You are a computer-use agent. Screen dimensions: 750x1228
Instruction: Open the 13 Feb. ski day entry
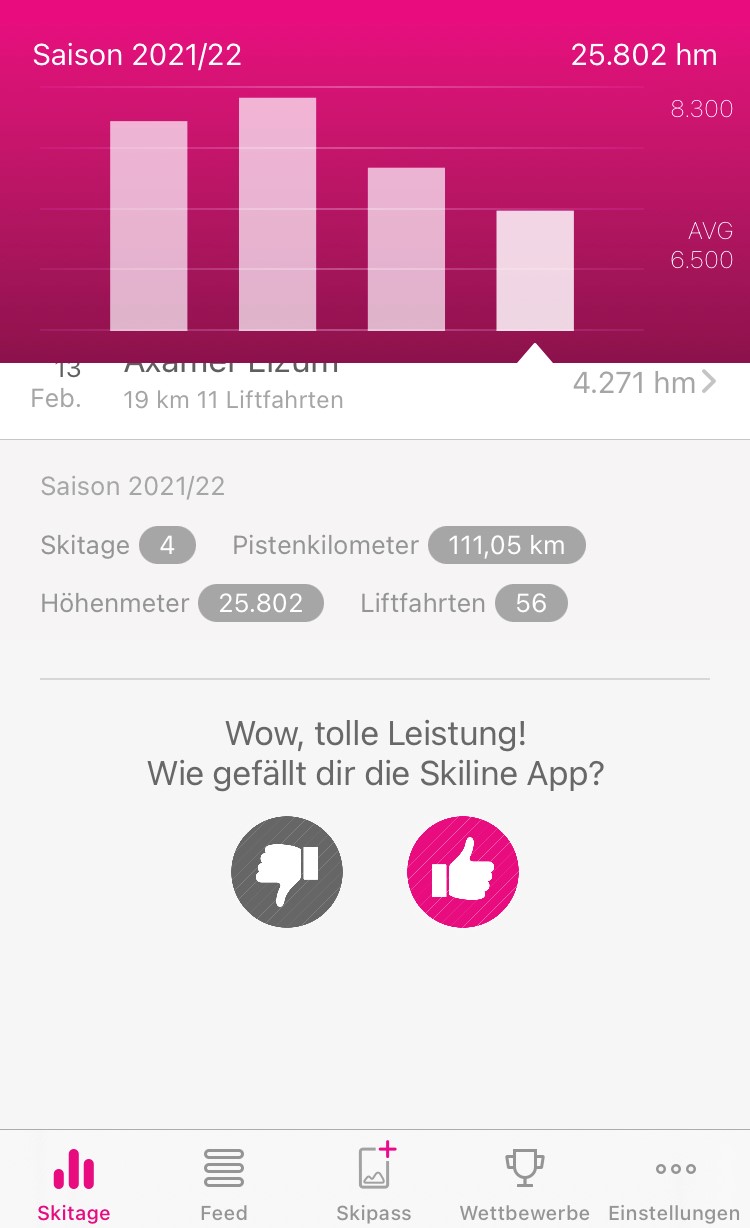click(375, 392)
